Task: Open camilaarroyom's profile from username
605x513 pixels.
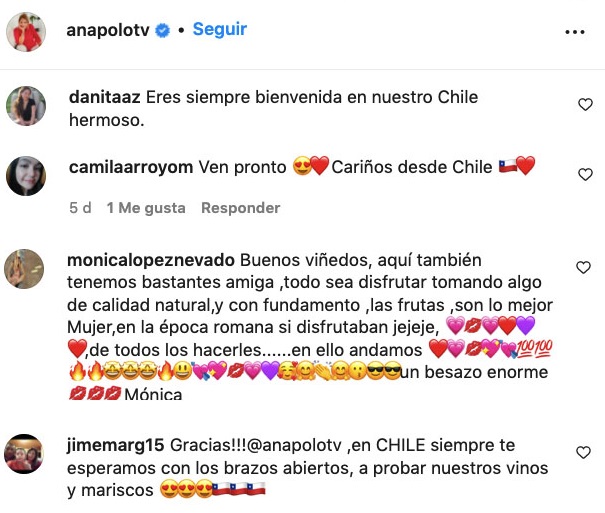Action: pyautogui.click(x=130, y=167)
